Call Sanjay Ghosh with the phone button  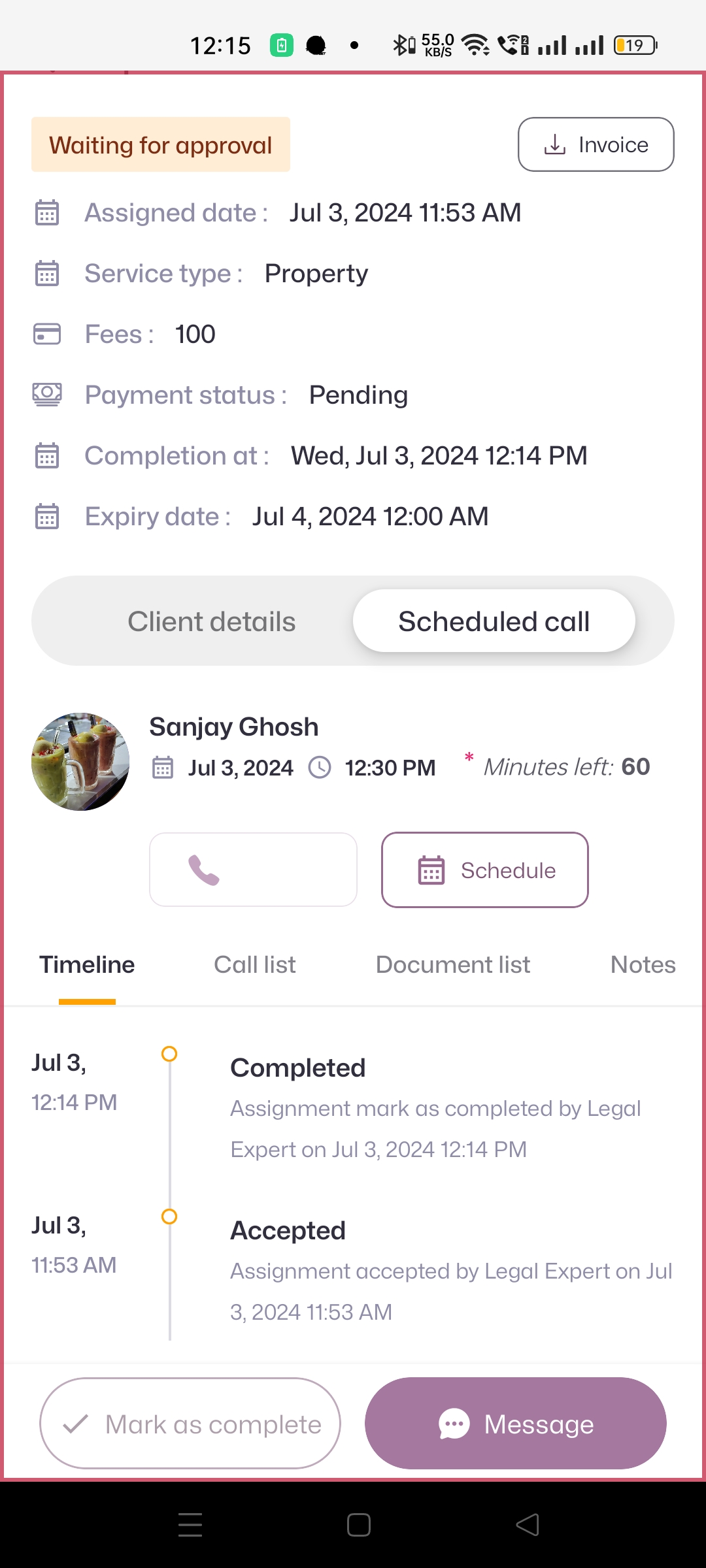(x=253, y=870)
